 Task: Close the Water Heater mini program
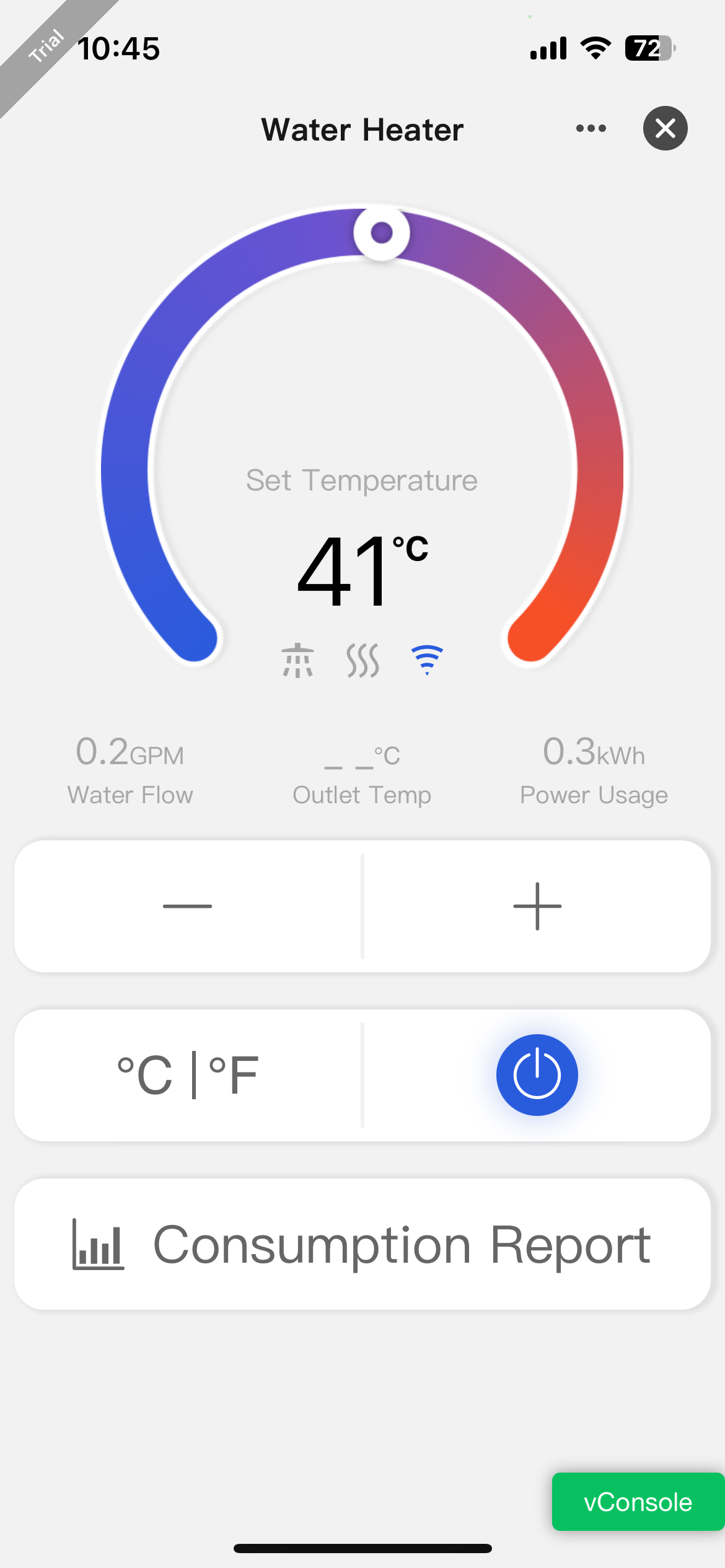665,129
